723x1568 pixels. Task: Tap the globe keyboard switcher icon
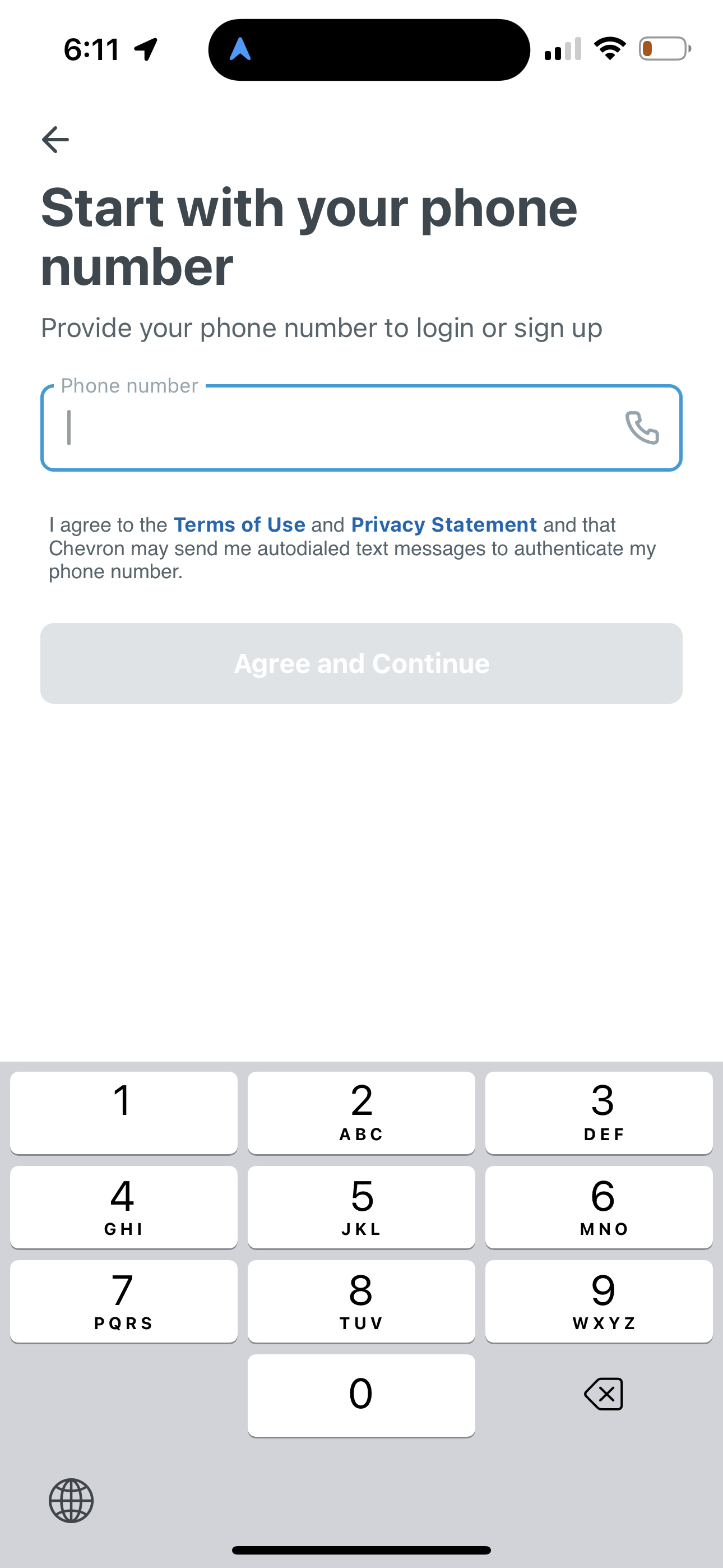(x=70, y=1501)
